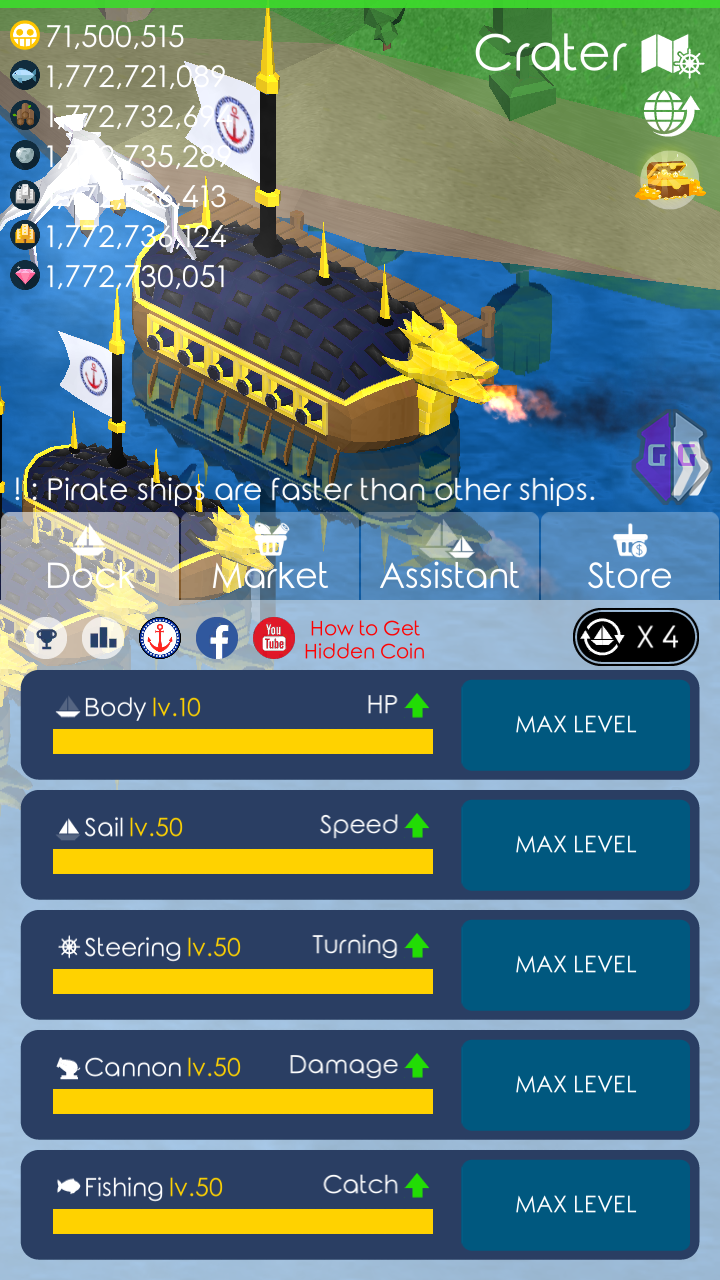Image resolution: width=720 pixels, height=1280 pixels.
Task: Open the map with ship wheel icon
Action: pyautogui.click(x=672, y=54)
